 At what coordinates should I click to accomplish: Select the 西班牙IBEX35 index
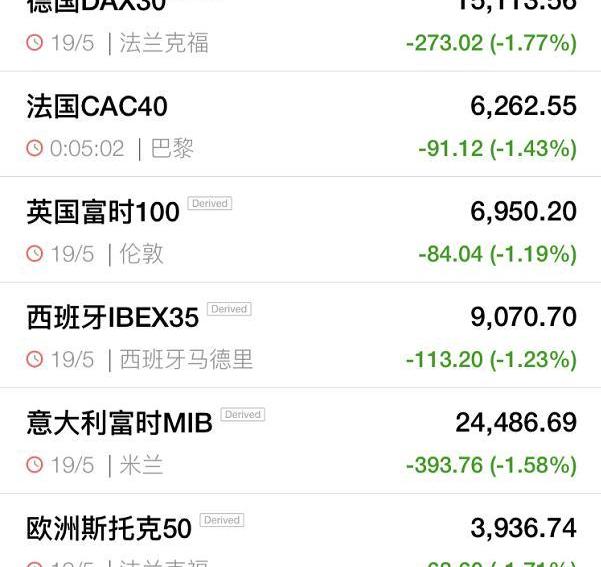pos(300,336)
